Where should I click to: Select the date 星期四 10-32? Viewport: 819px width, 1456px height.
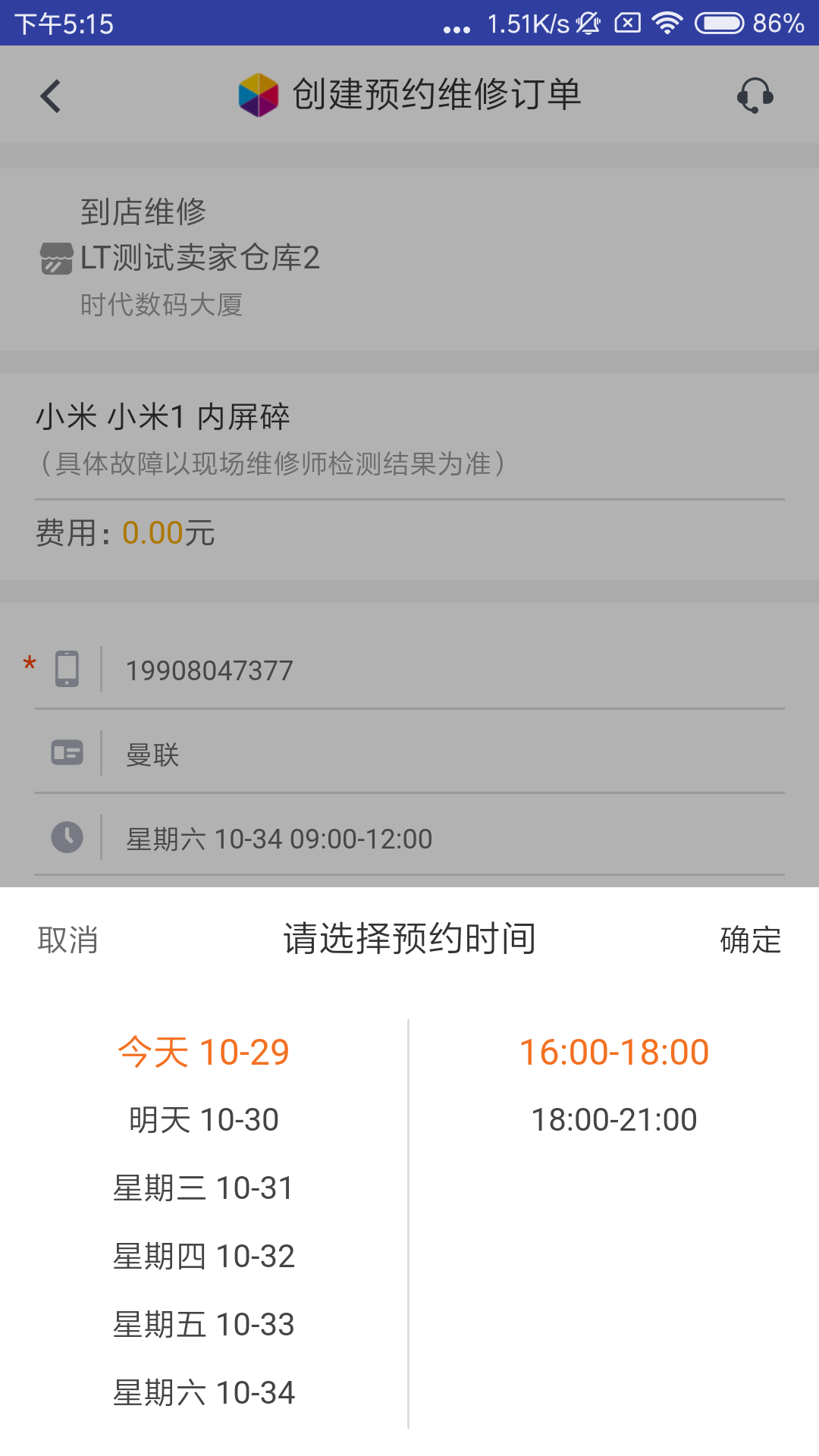click(x=203, y=1257)
